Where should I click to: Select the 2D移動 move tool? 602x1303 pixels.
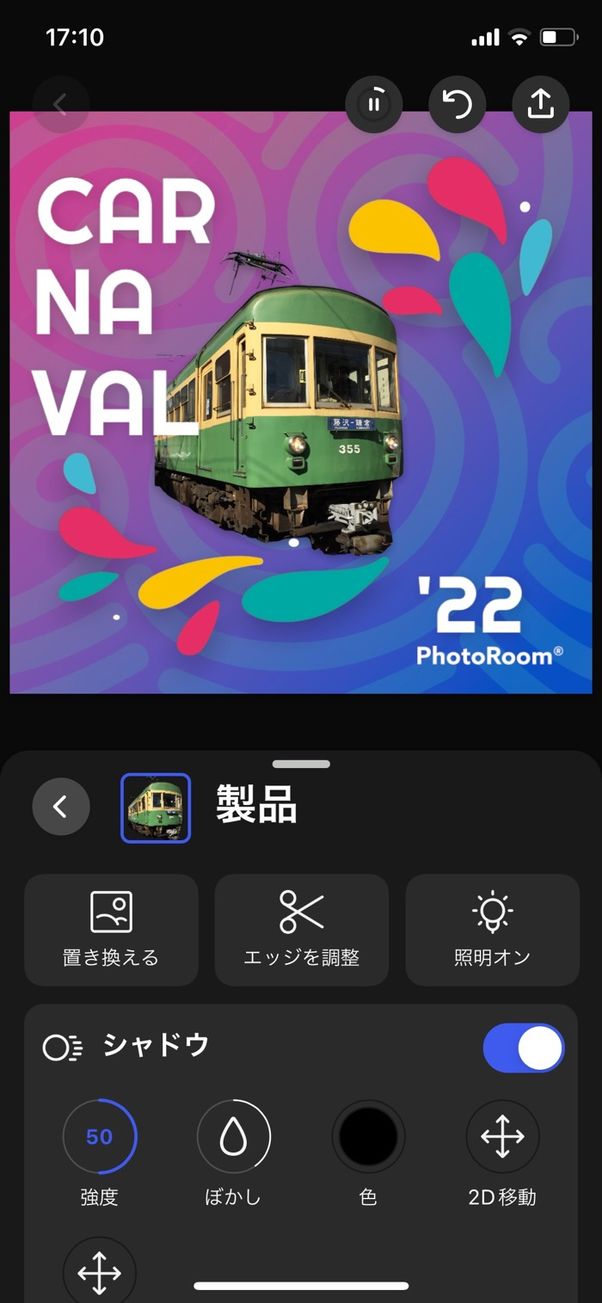tap(502, 1138)
